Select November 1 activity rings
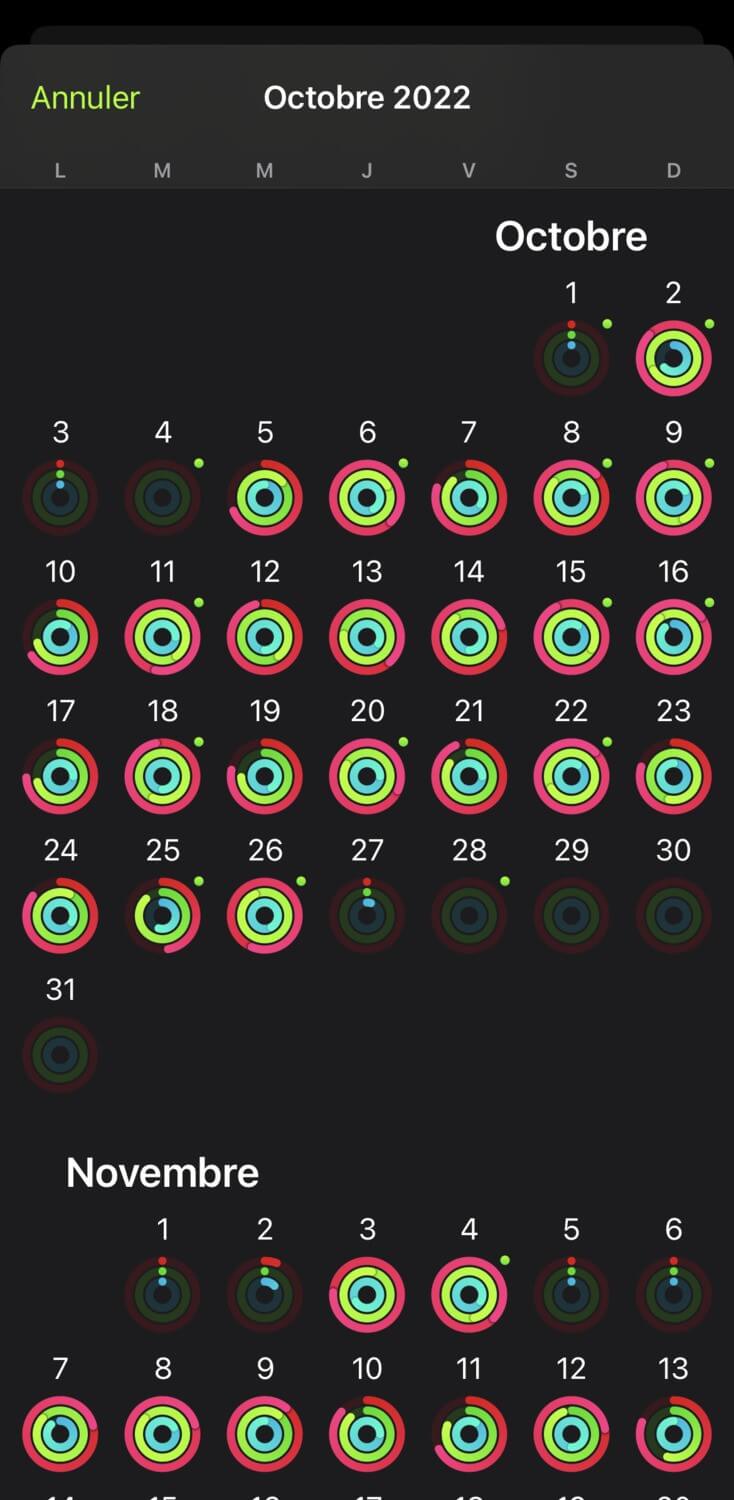 (x=162, y=1294)
